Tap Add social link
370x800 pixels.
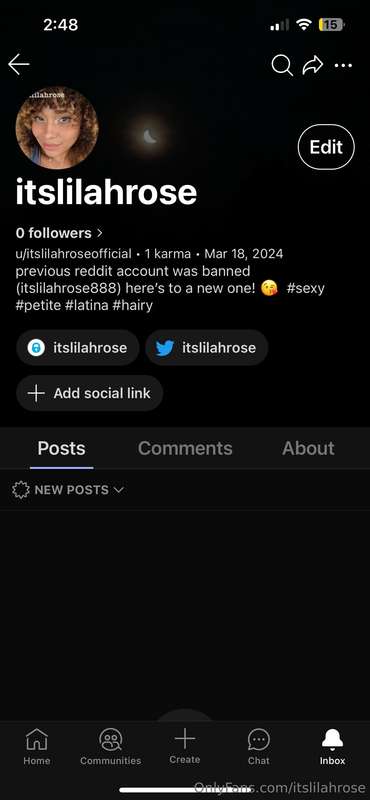[90, 393]
